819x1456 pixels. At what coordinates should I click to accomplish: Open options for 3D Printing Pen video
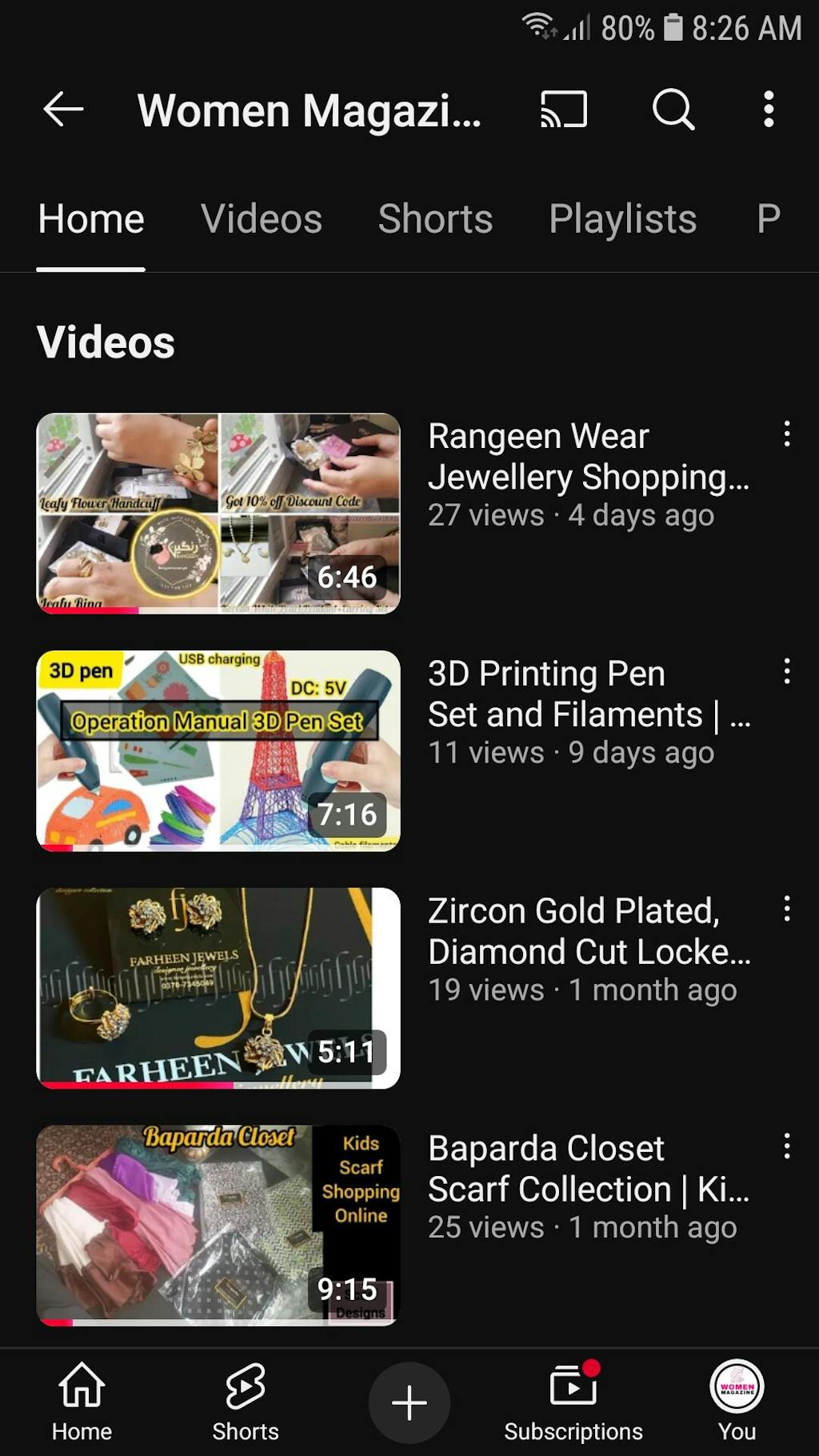[x=787, y=671]
